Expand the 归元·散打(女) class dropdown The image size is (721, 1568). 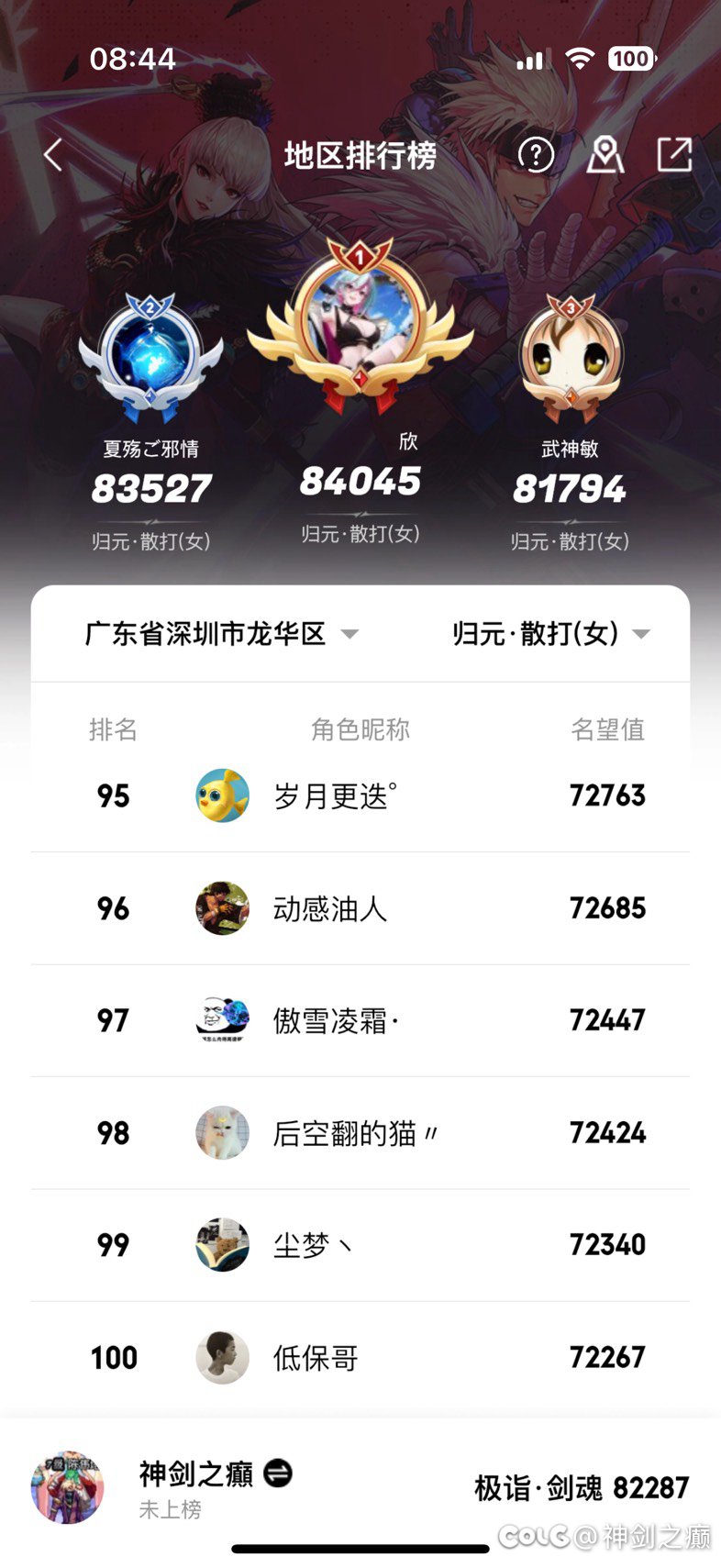point(551,633)
